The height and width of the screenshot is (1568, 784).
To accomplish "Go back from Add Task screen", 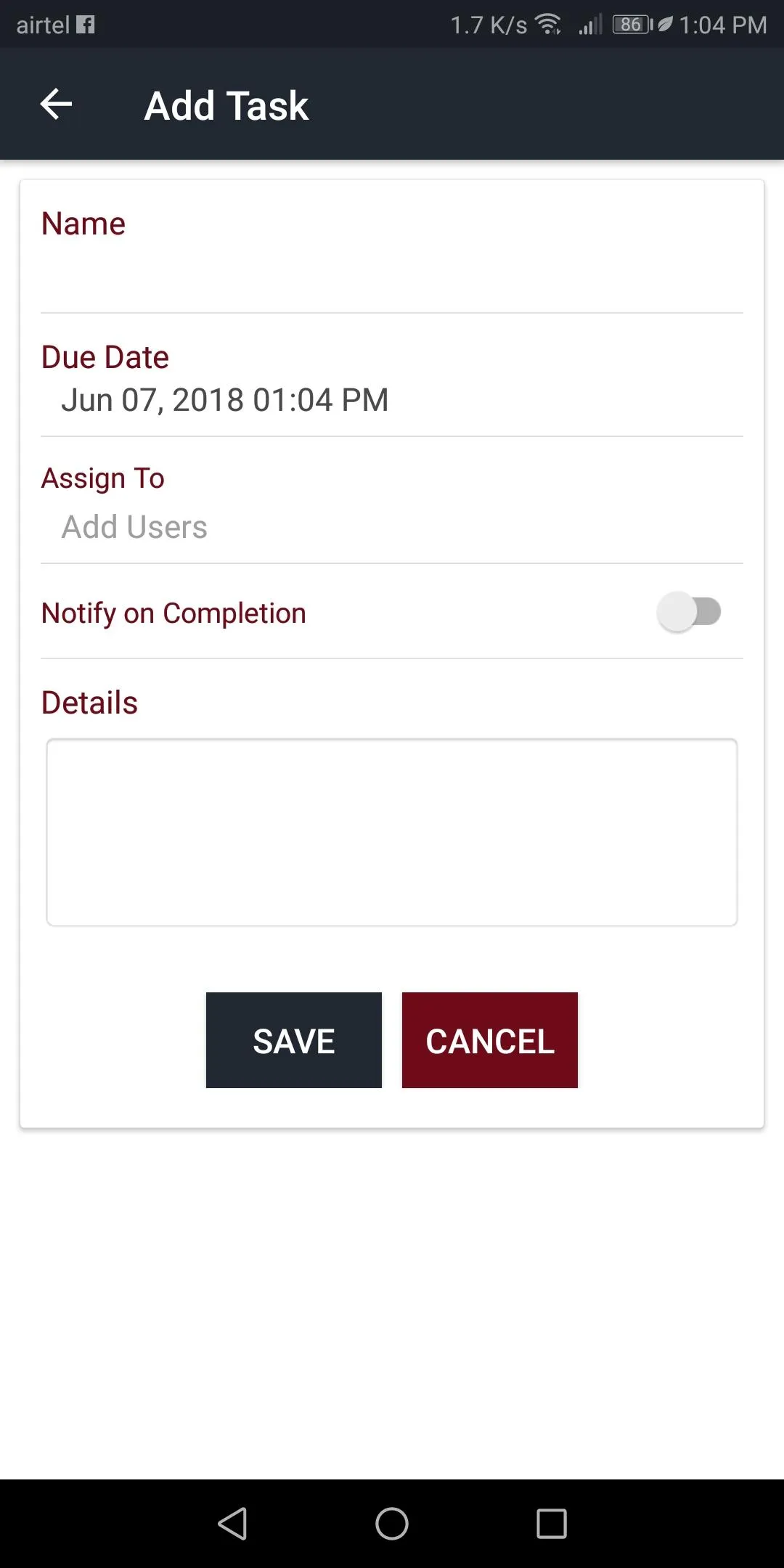I will [56, 105].
